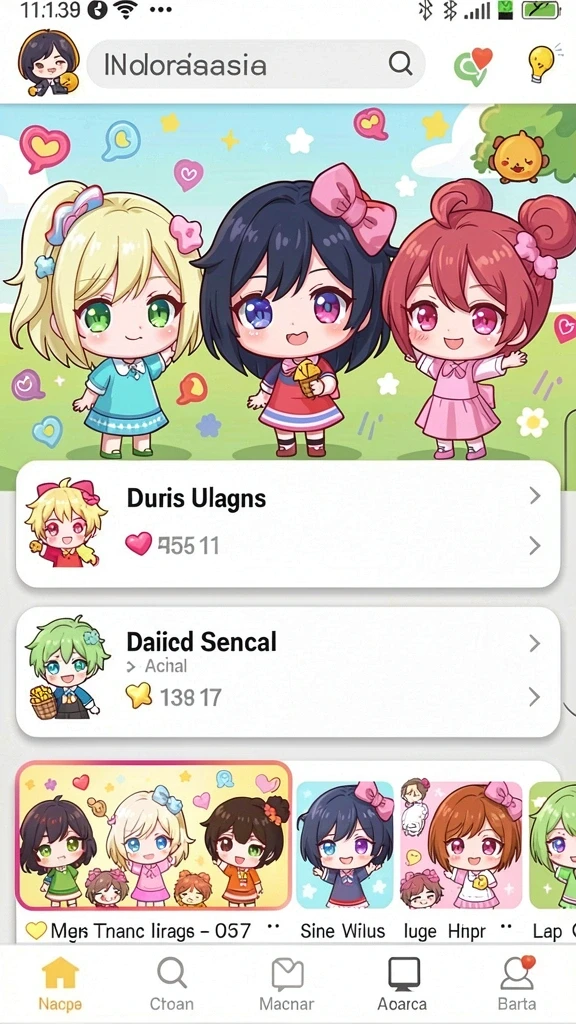The height and width of the screenshot is (1024, 576).
Task: Open the three chibi girls banner
Action: pyautogui.click(x=288, y=287)
